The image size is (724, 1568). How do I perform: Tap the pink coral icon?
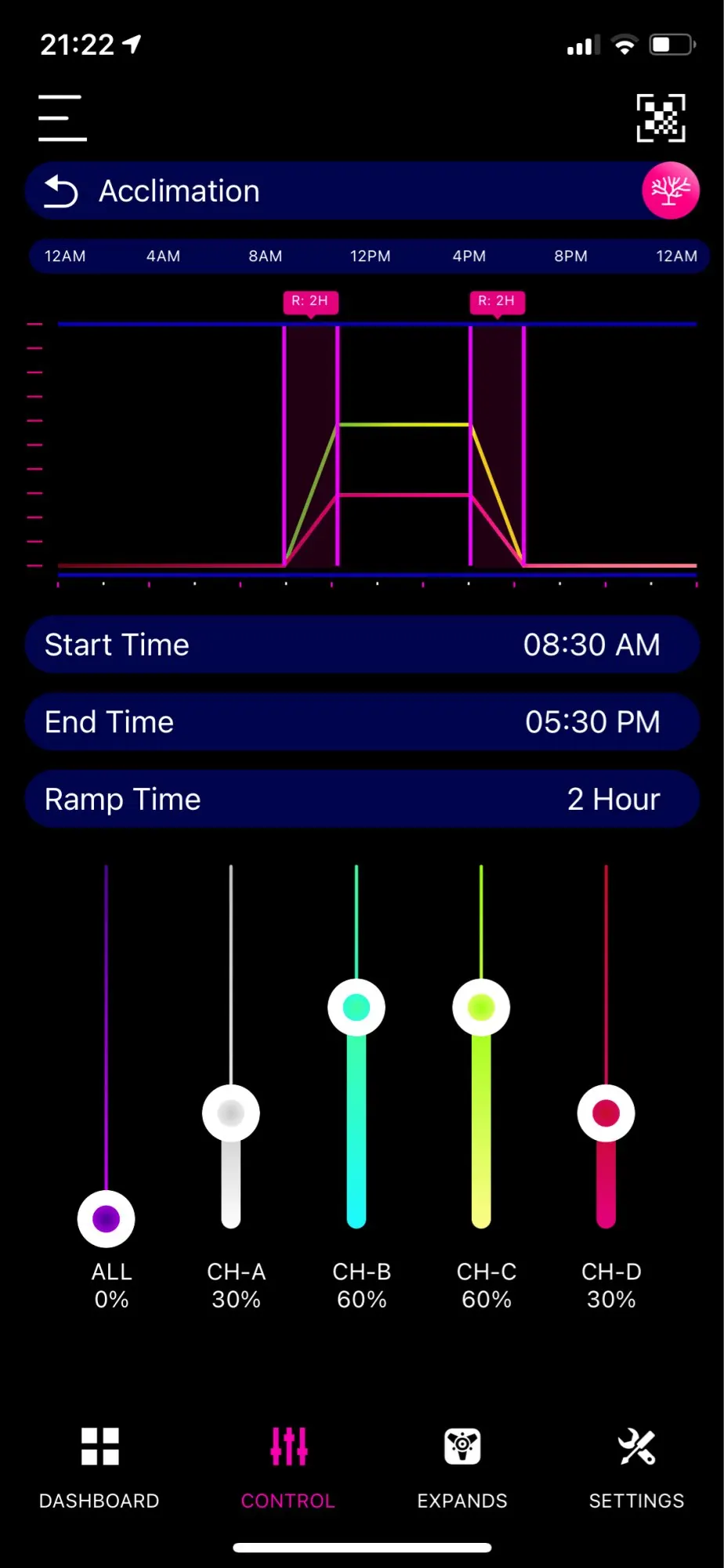(x=671, y=191)
